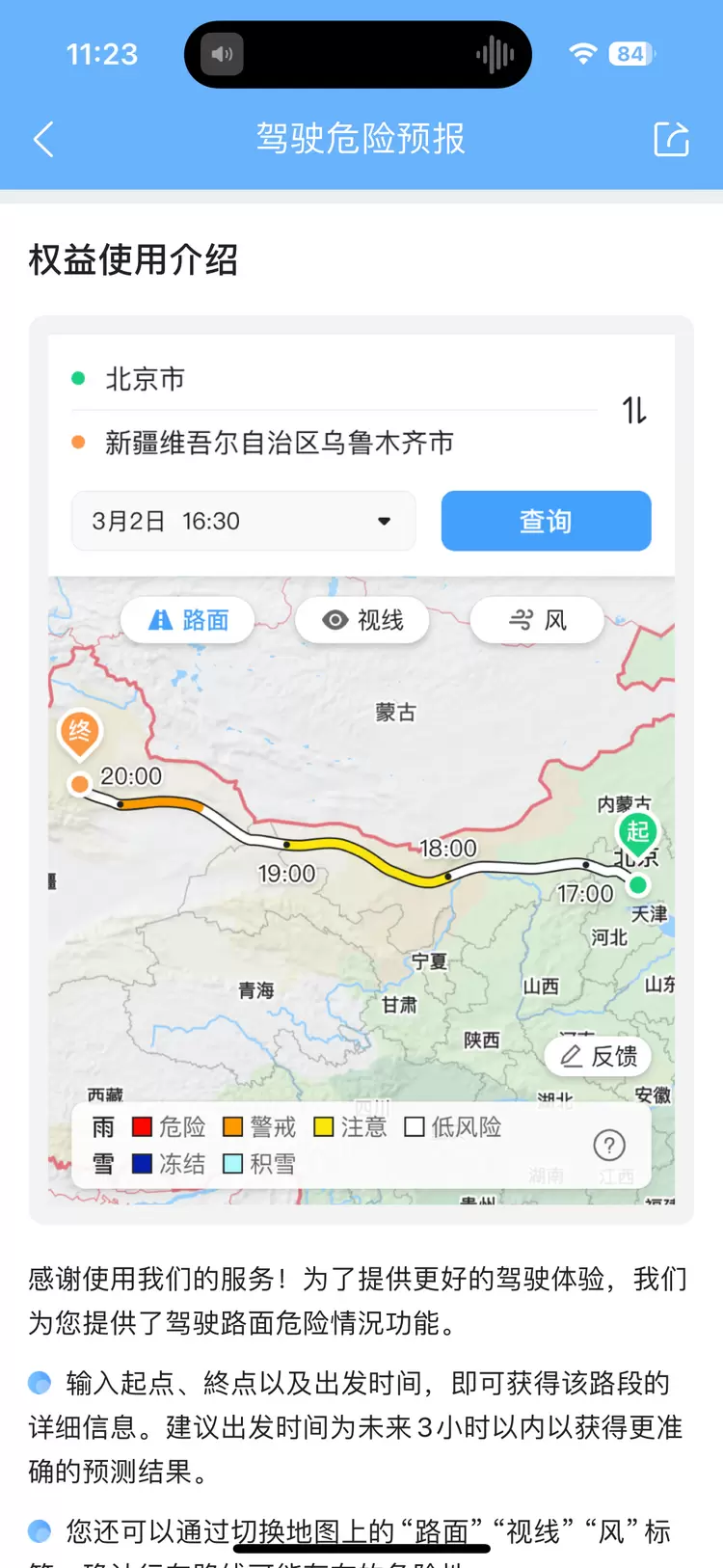The width and height of the screenshot is (723, 1568).
Task: Open the legend help question mark
Action: [609, 1146]
